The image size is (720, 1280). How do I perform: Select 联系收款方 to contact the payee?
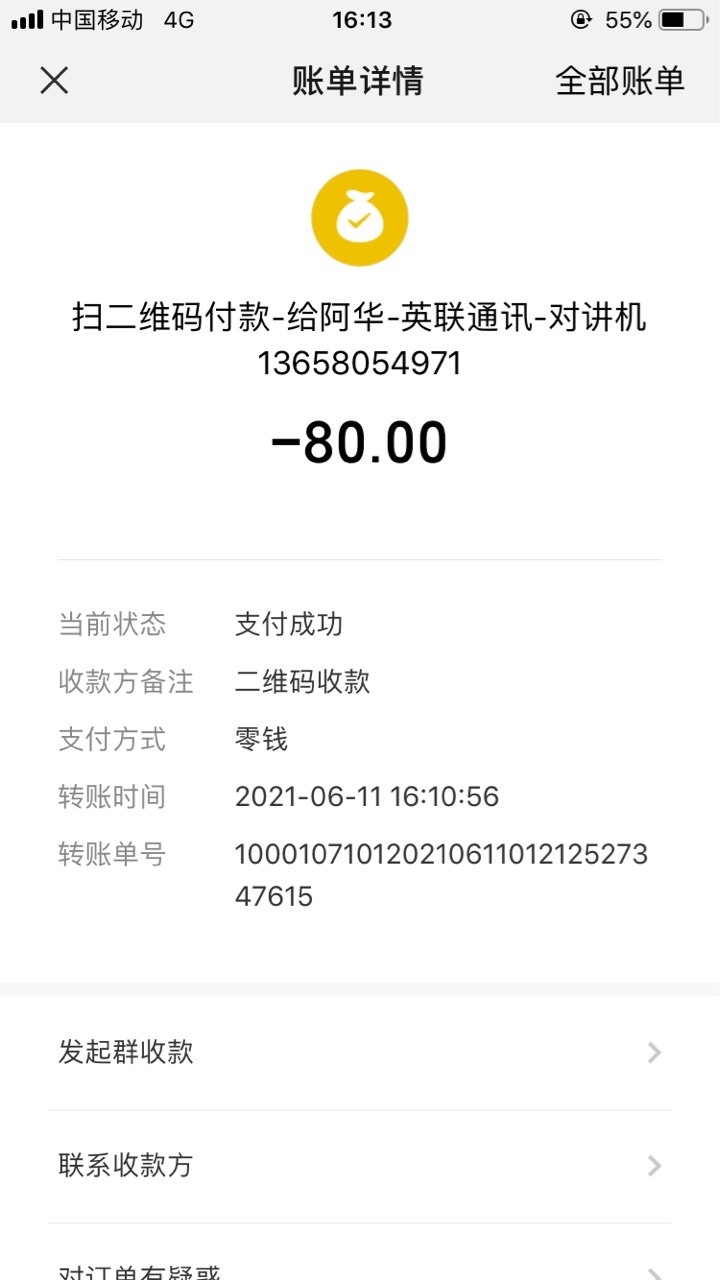tap(360, 1166)
